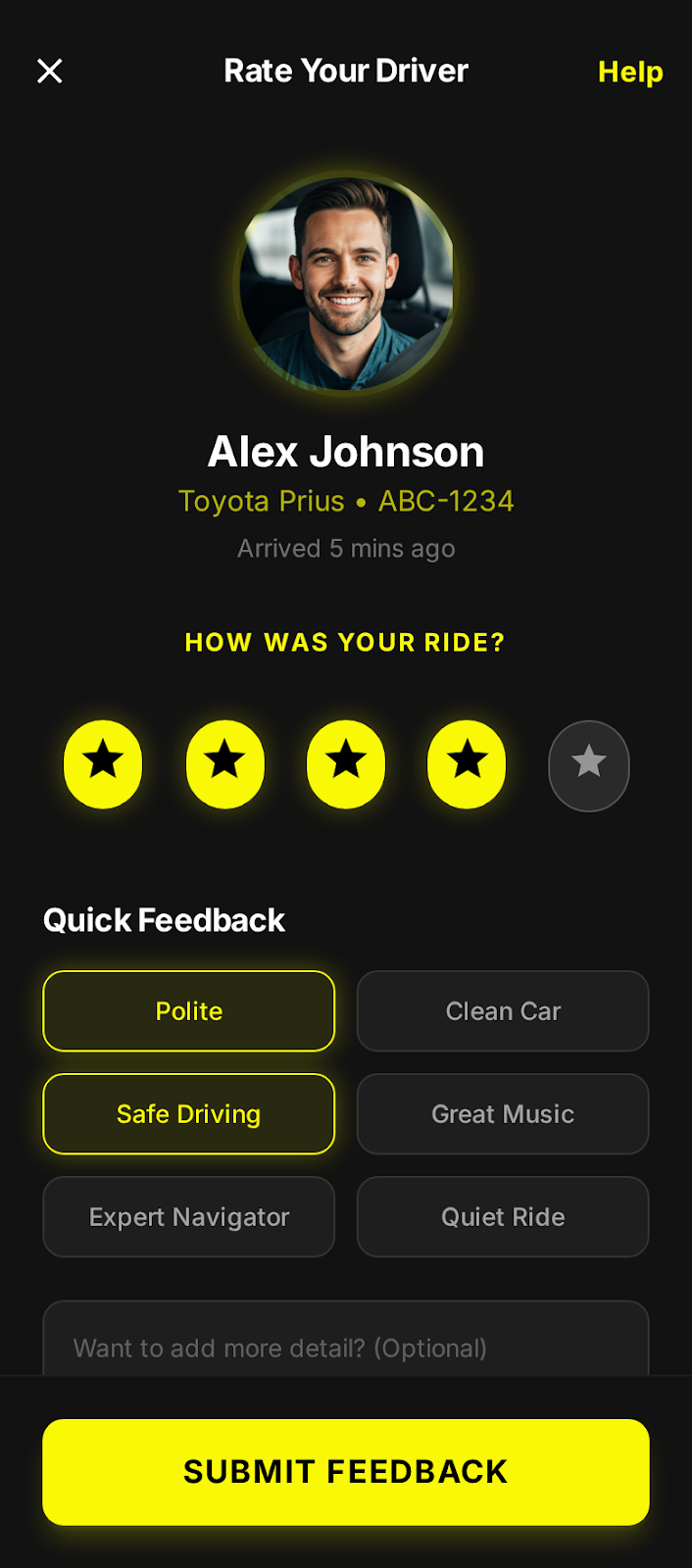Rate the ride one star
This screenshot has width=692, height=1568.
[x=103, y=764]
